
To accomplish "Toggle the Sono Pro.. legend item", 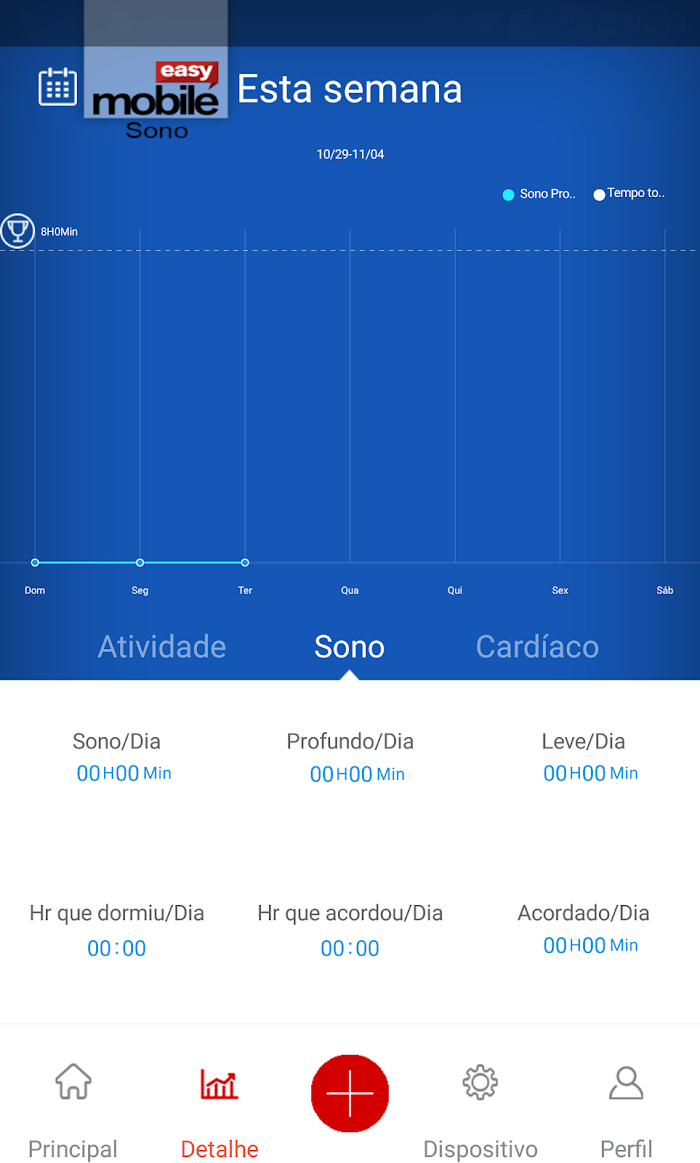I will (x=539, y=194).
